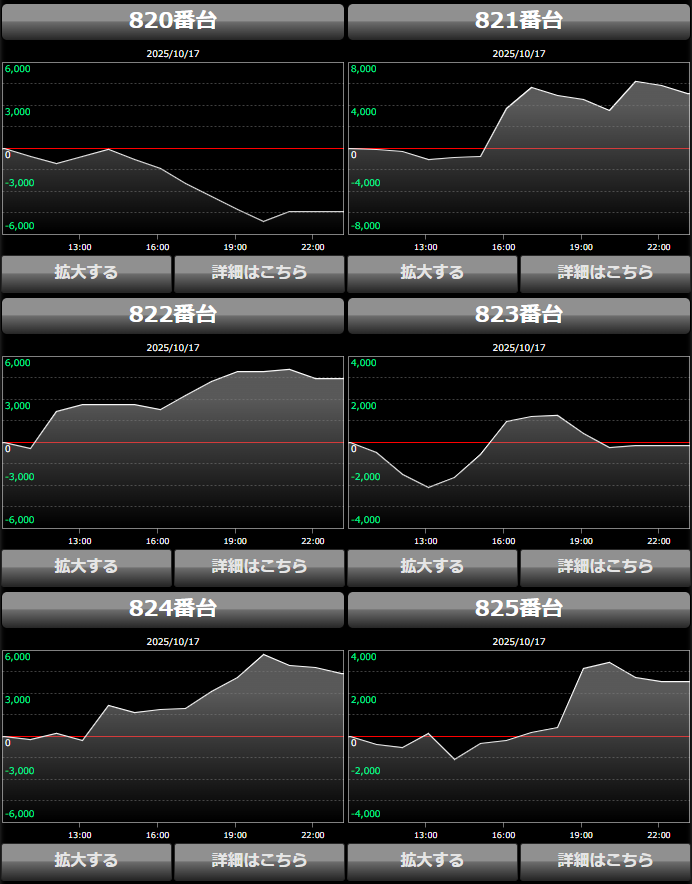The image size is (692, 884).
Task: Enlarge the 821番台 graph with 拡大する
Action: coord(432,272)
